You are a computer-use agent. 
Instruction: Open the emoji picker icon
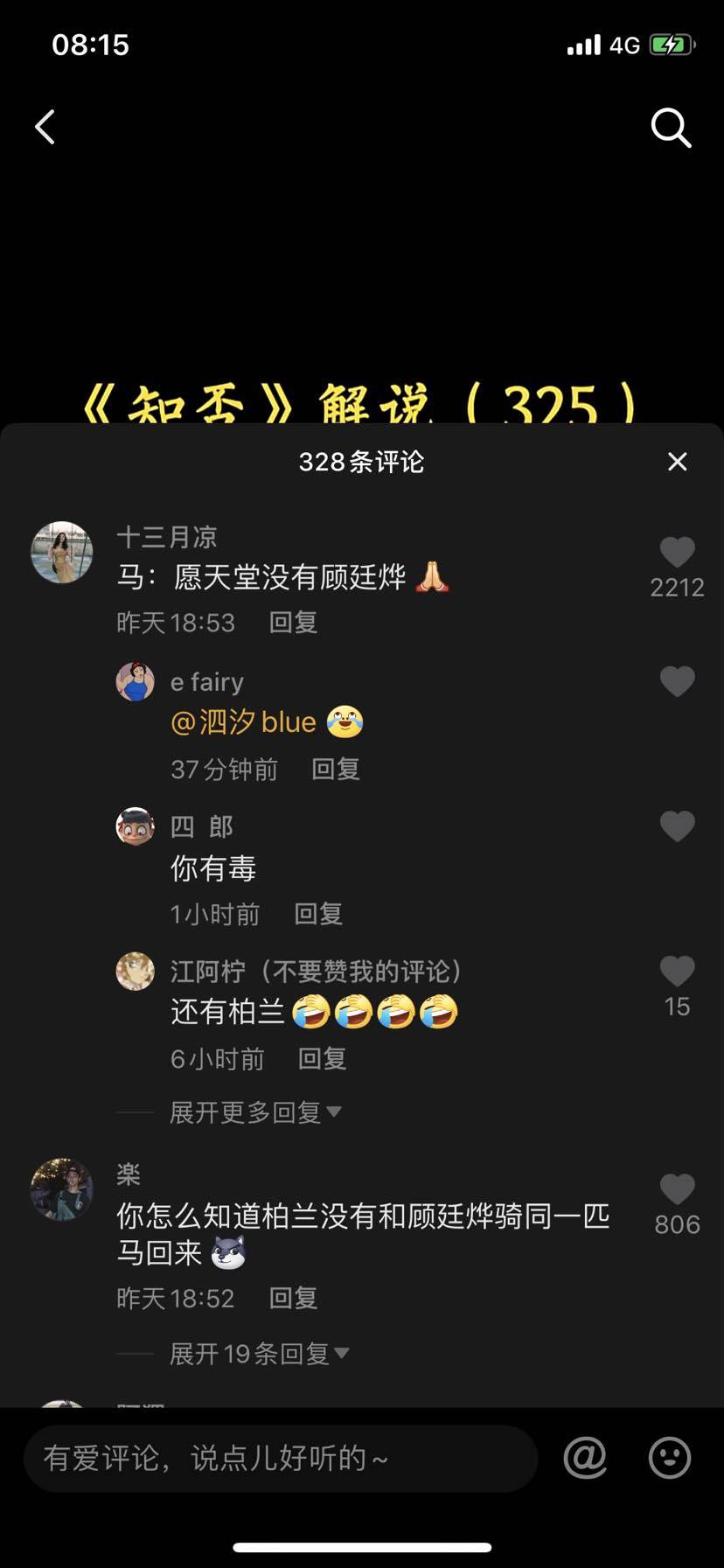tap(670, 1458)
